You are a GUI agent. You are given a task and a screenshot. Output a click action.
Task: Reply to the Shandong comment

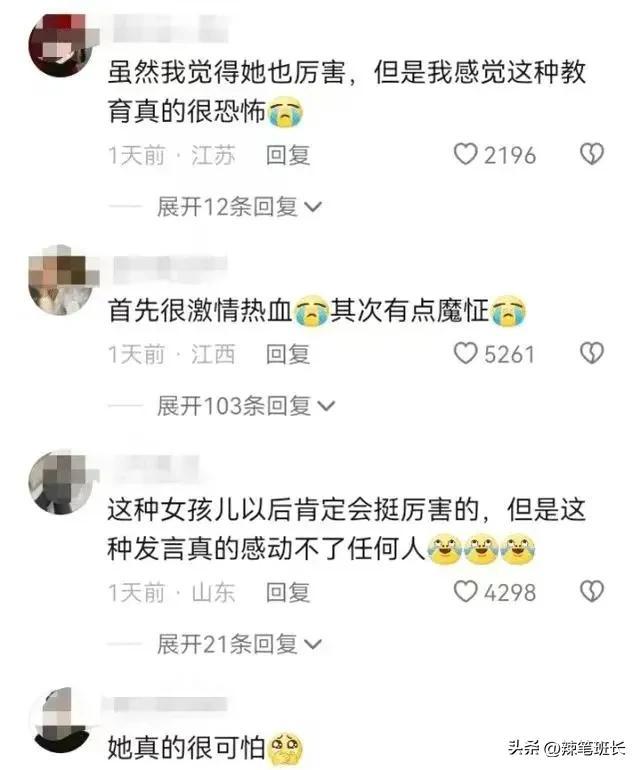point(288,592)
